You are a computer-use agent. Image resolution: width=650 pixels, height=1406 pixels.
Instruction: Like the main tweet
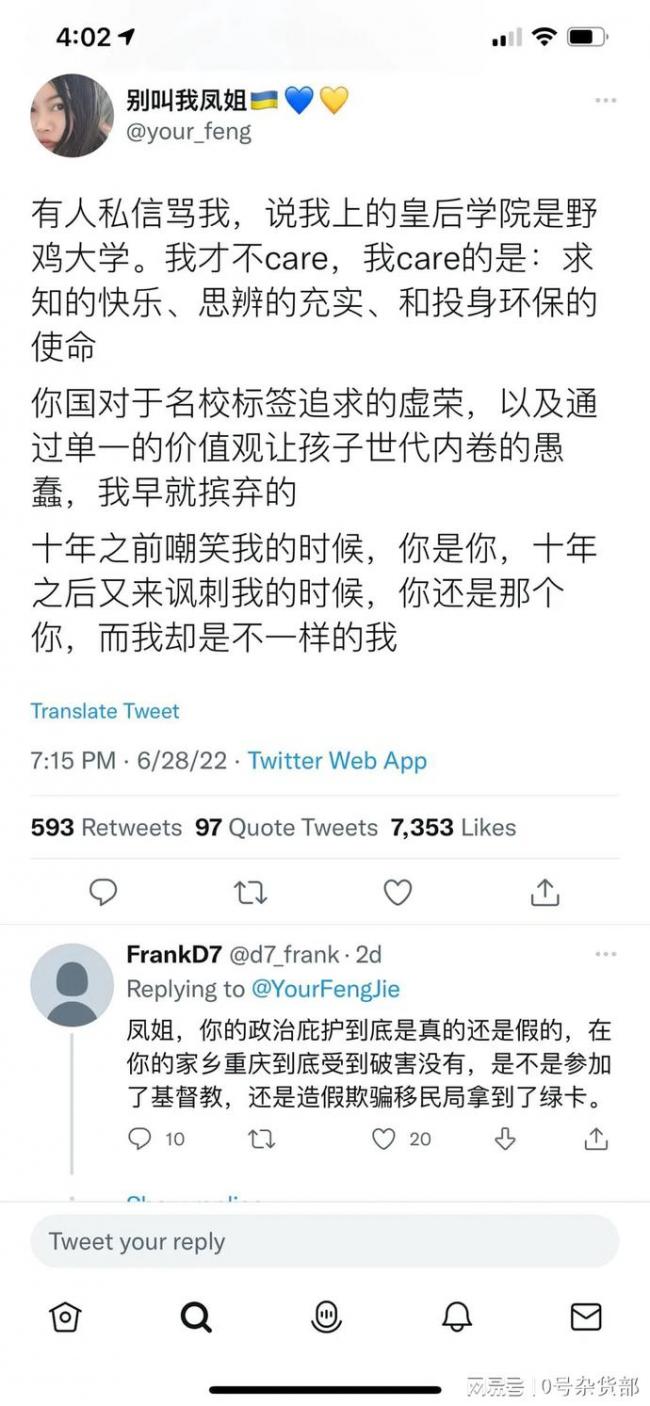point(398,891)
